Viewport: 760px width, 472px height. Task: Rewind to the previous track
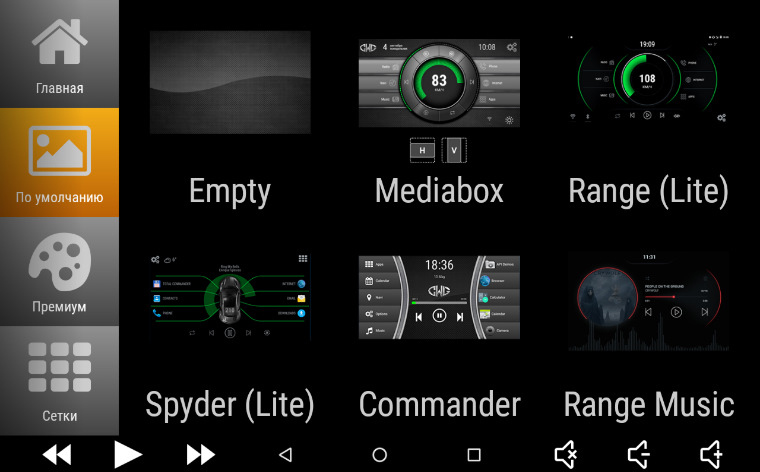point(57,454)
